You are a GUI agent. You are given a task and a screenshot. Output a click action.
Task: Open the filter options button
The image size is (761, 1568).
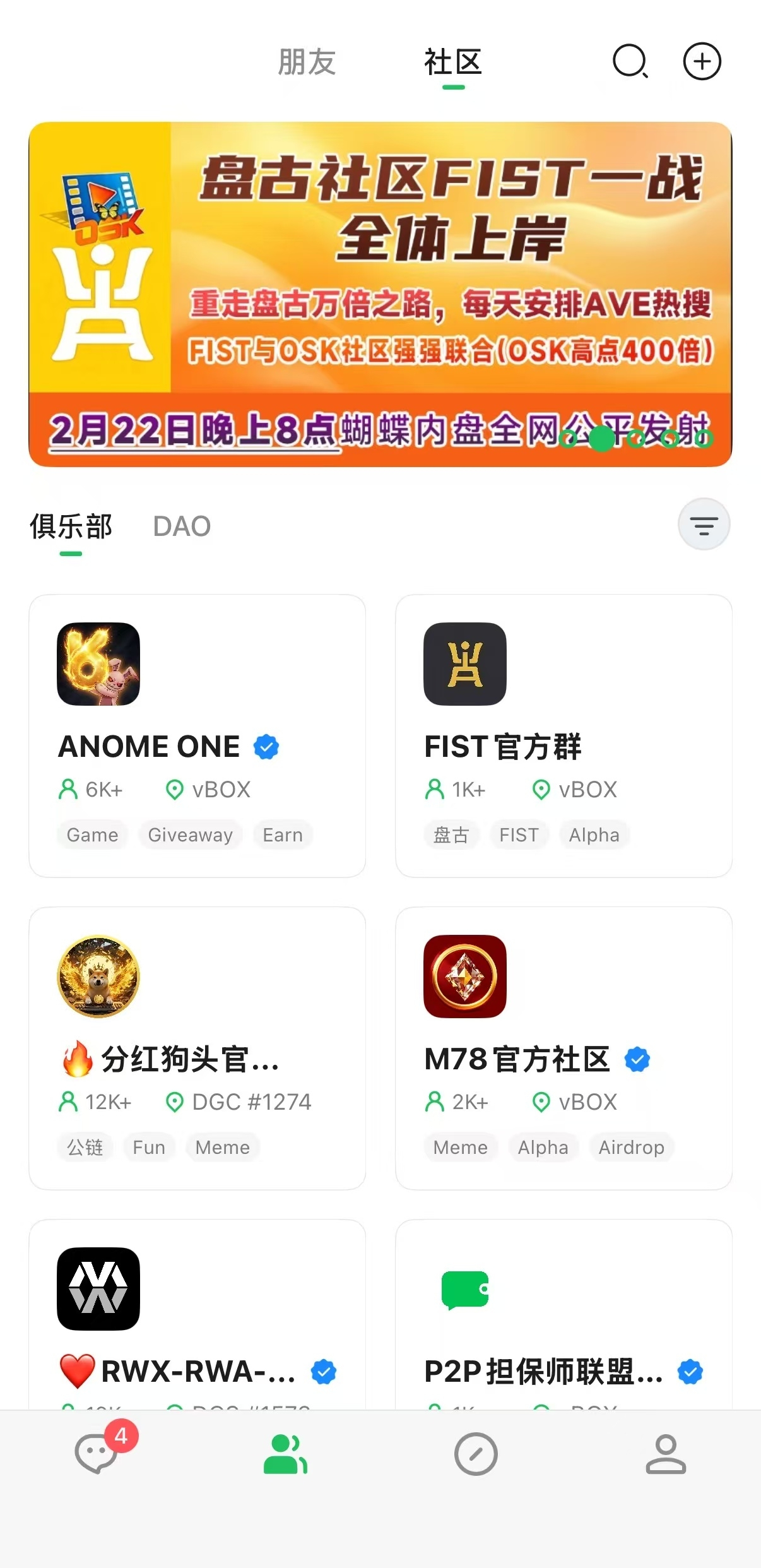point(704,525)
